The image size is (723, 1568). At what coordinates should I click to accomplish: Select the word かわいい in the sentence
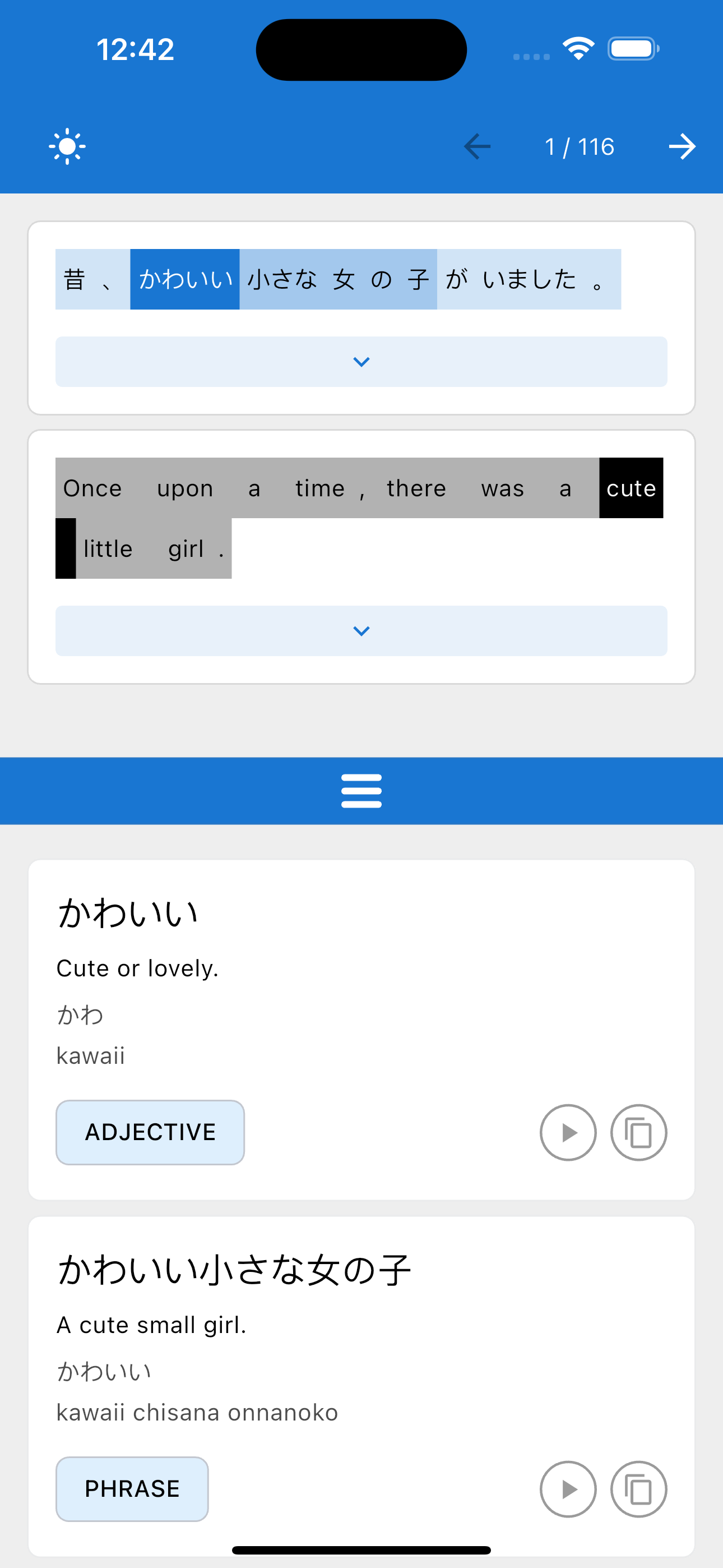[185, 279]
